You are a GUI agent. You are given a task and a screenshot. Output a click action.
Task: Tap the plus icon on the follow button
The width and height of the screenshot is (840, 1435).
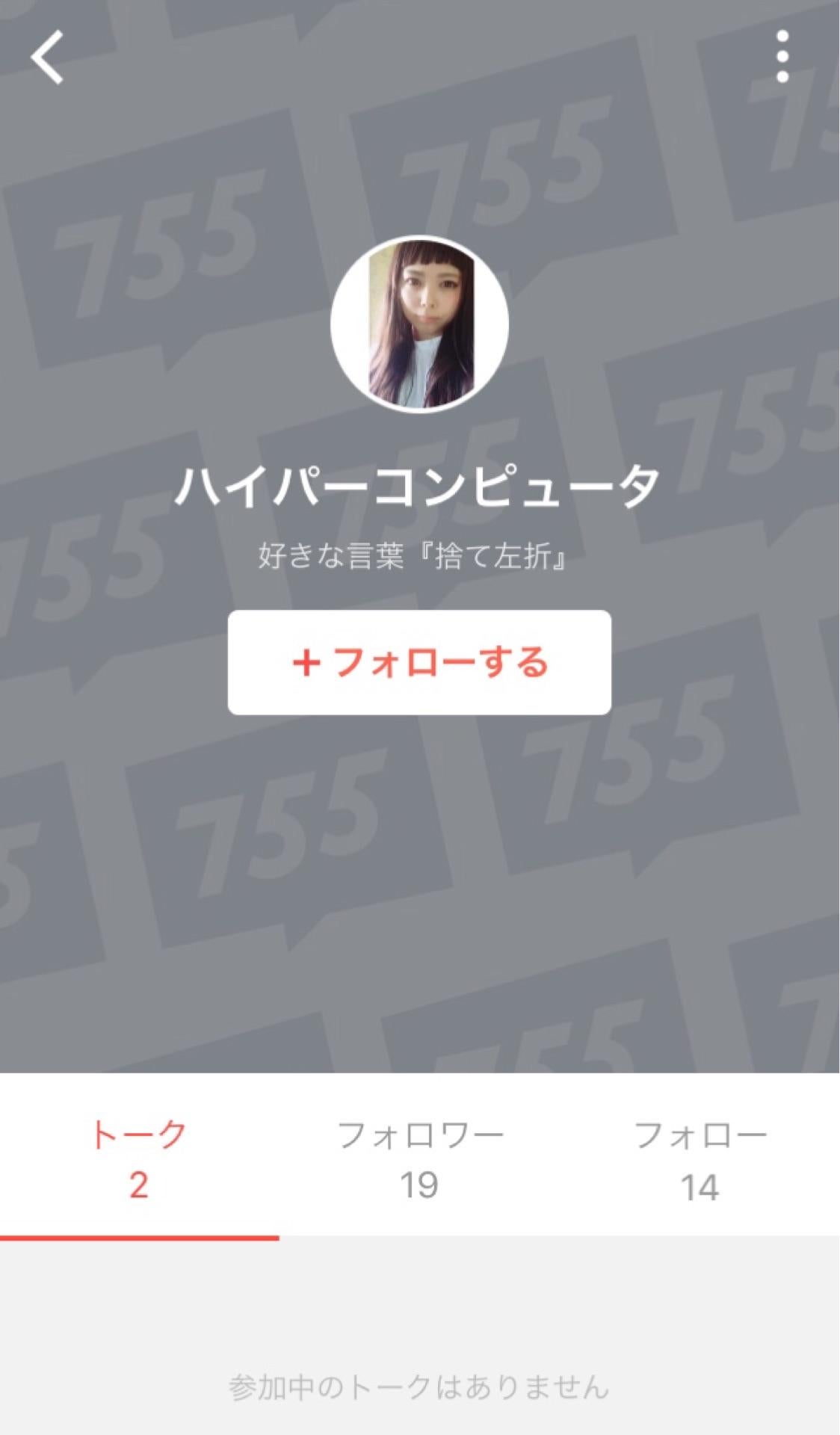(308, 664)
